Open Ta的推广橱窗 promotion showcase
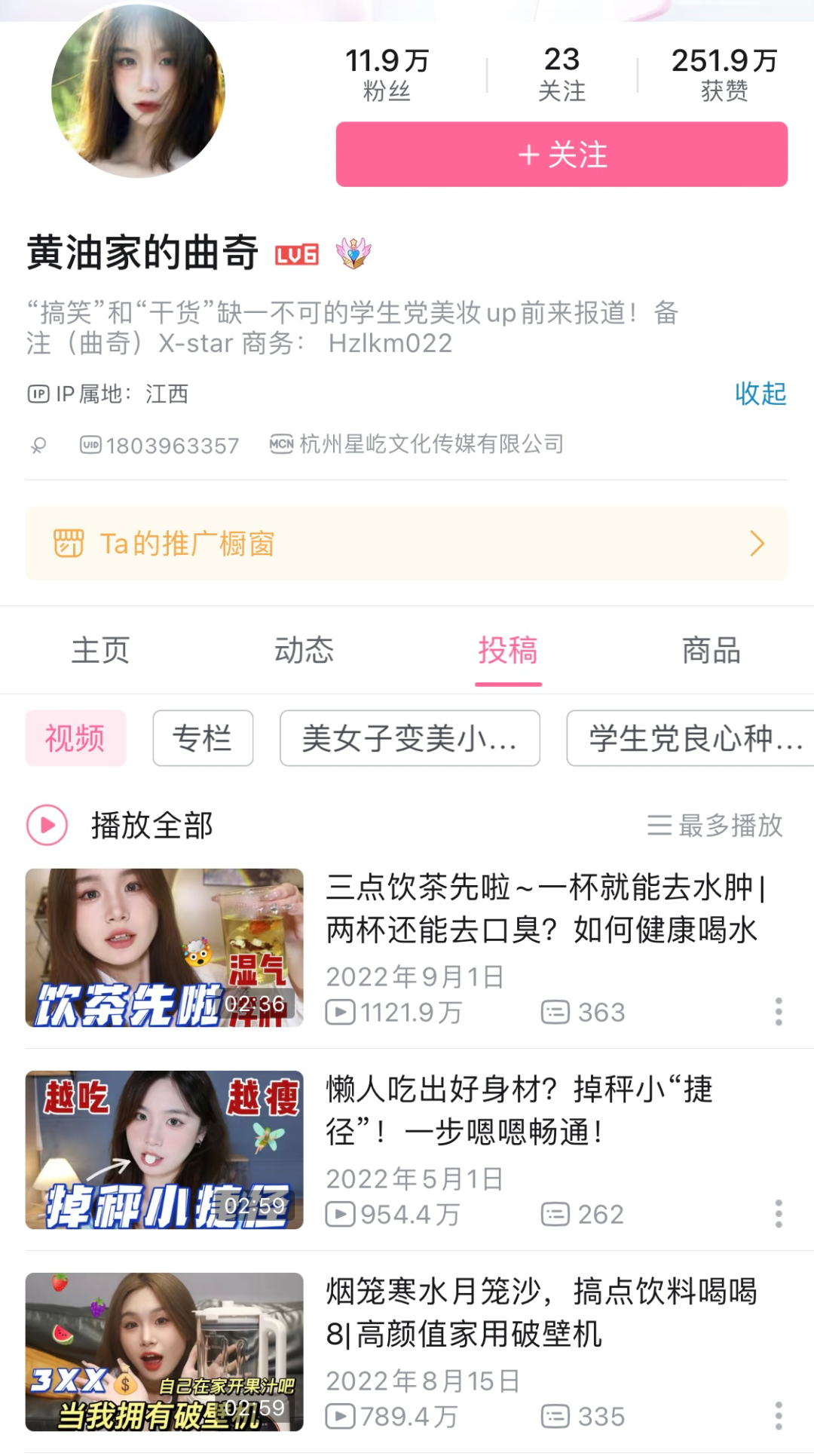The width and height of the screenshot is (814, 1456). [406, 543]
